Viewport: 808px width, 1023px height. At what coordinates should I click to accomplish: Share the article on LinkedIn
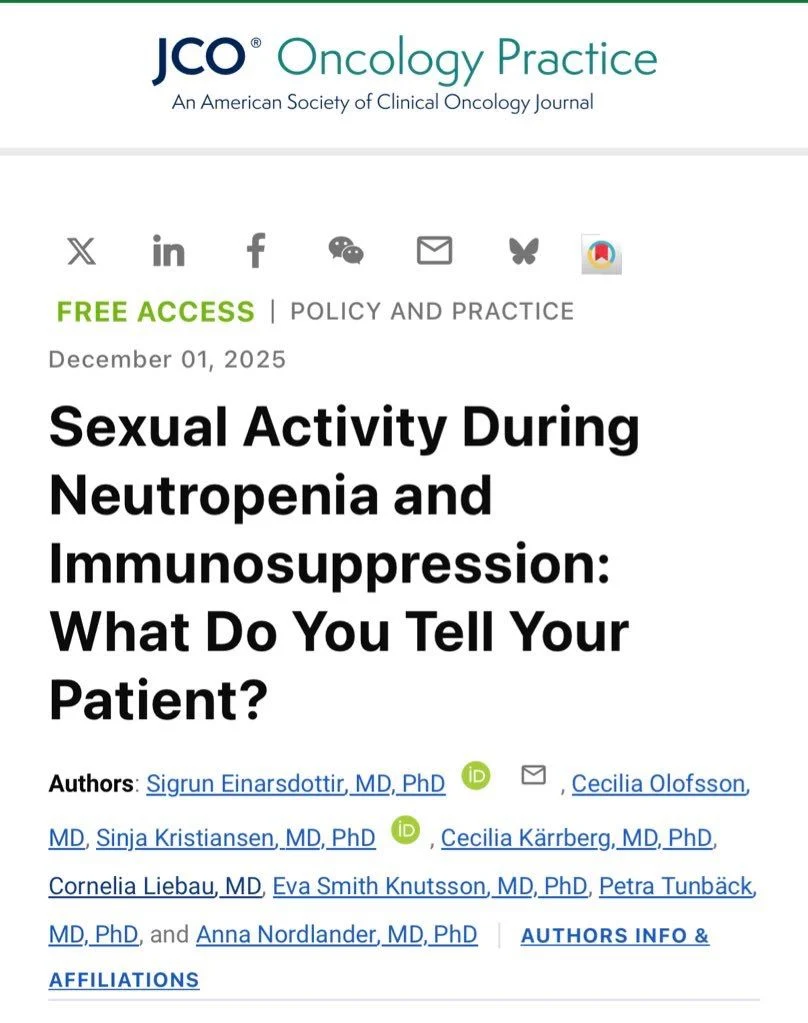[x=168, y=250]
